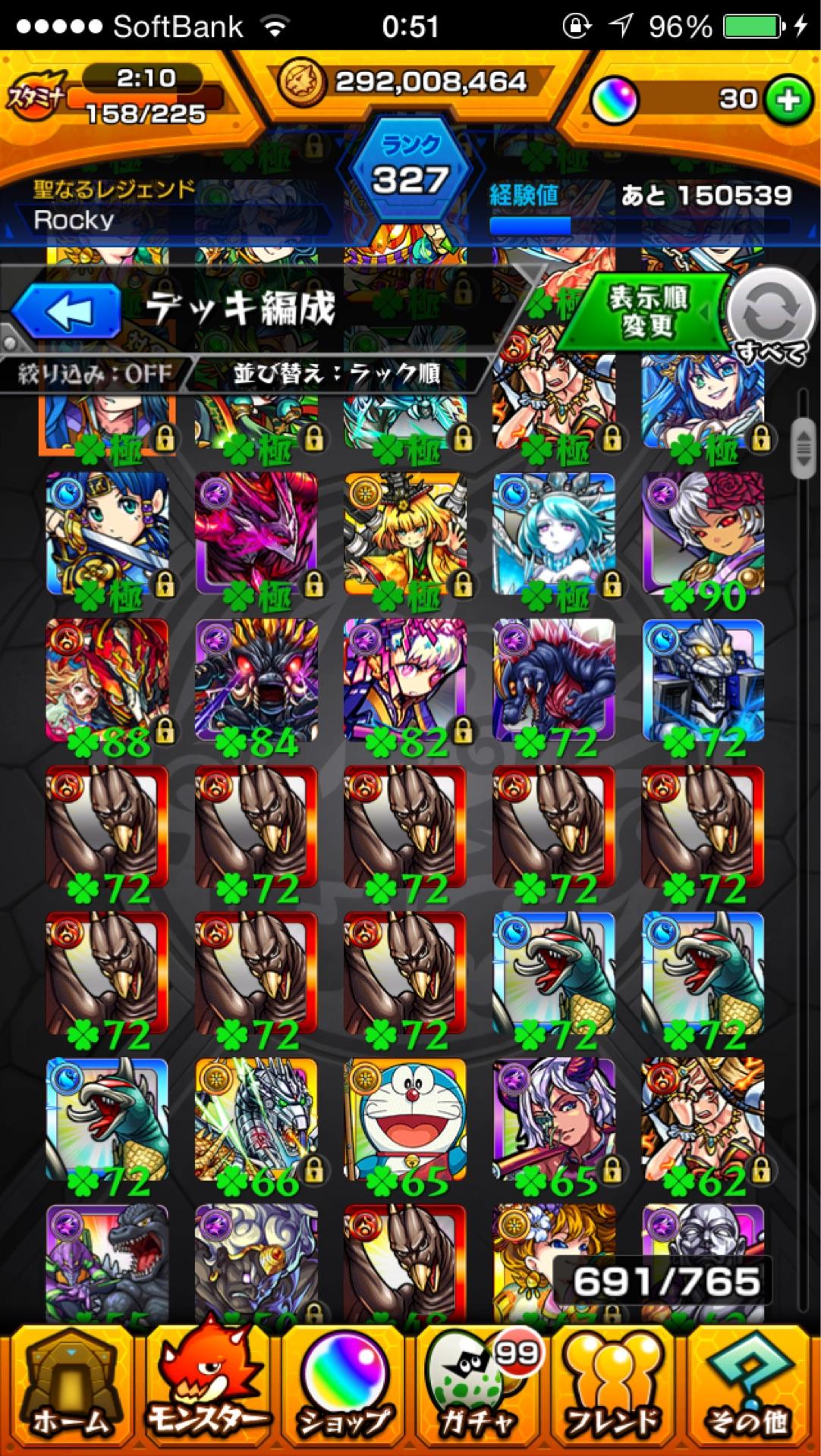Go back with the blue arrow button

click(x=67, y=311)
